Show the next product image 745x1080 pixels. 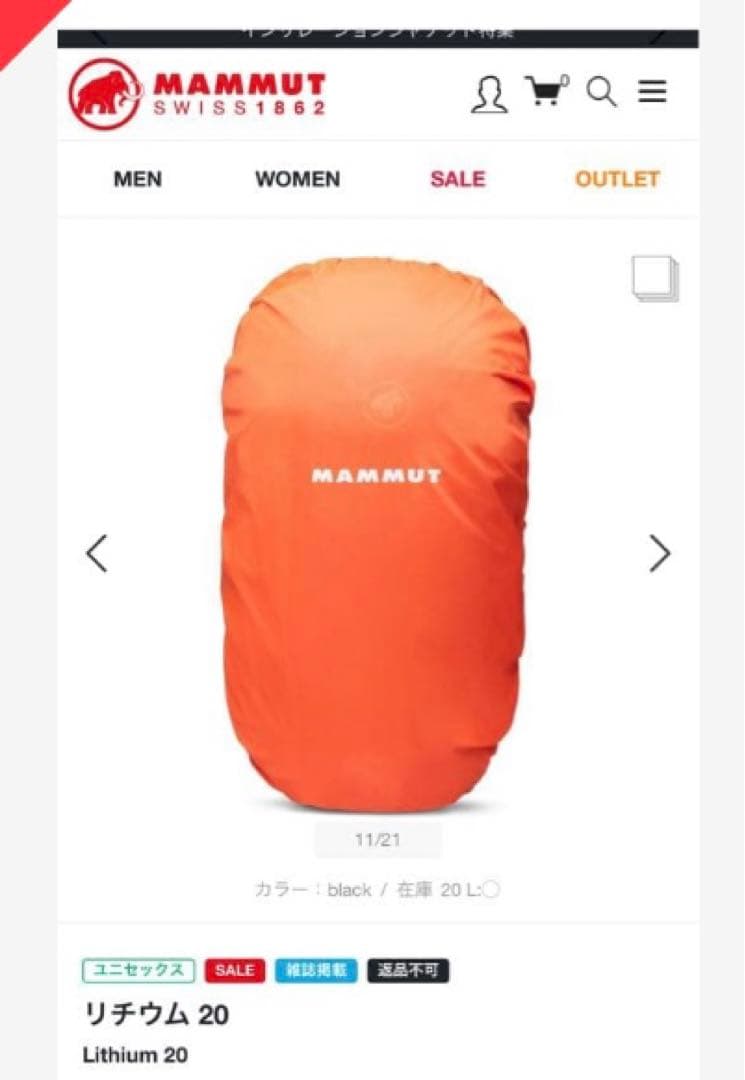point(659,553)
